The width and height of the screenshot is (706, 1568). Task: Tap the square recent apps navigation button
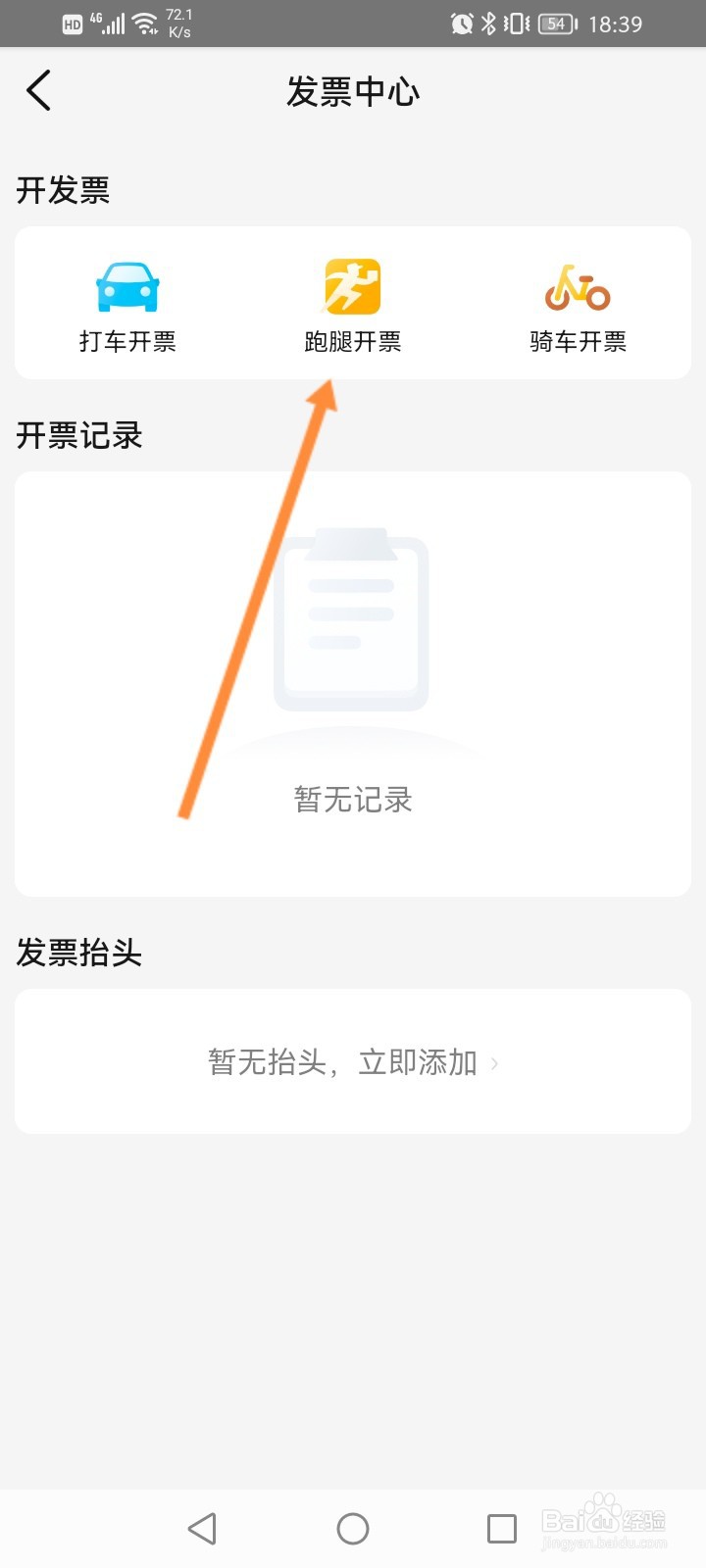(x=501, y=1527)
